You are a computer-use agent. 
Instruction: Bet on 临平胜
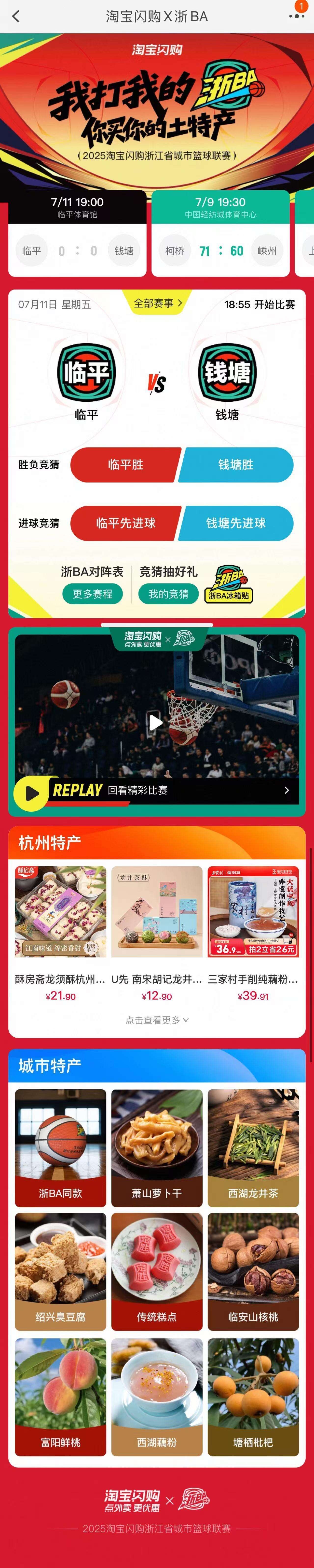point(125,464)
